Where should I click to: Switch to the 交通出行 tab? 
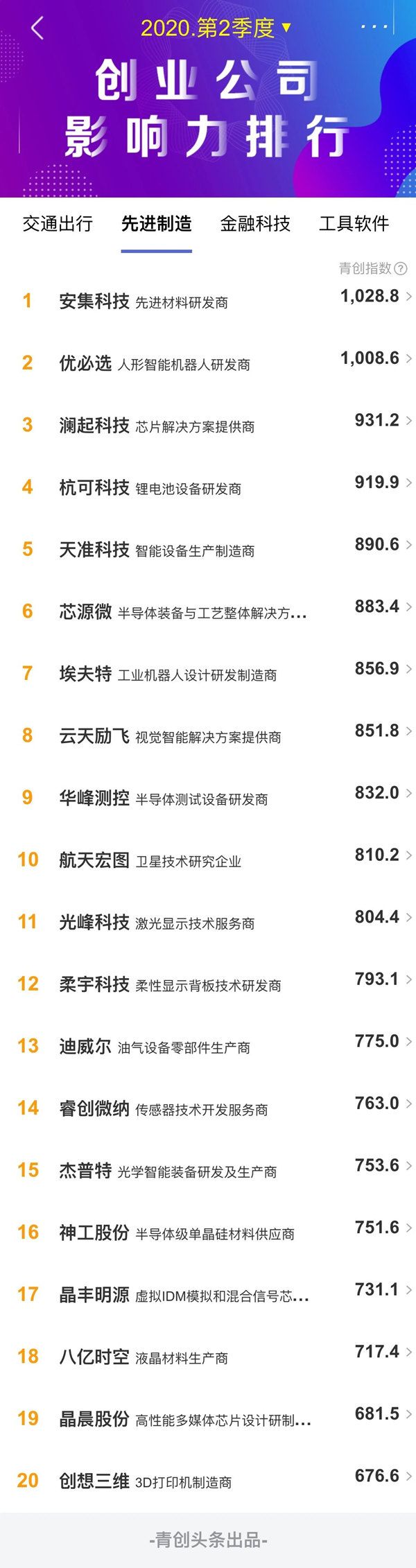58,224
